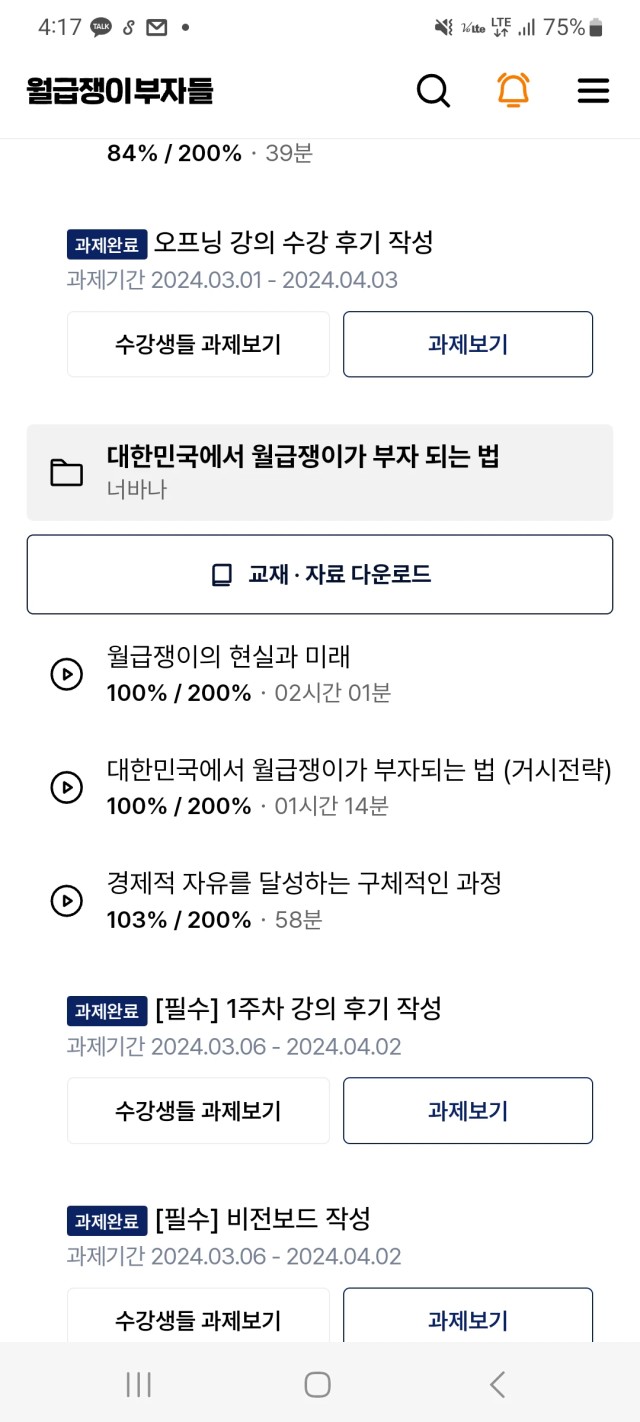View classmates' assignments for 1주차 강의 후기 작성
The image size is (640, 1422).
[x=198, y=1110]
